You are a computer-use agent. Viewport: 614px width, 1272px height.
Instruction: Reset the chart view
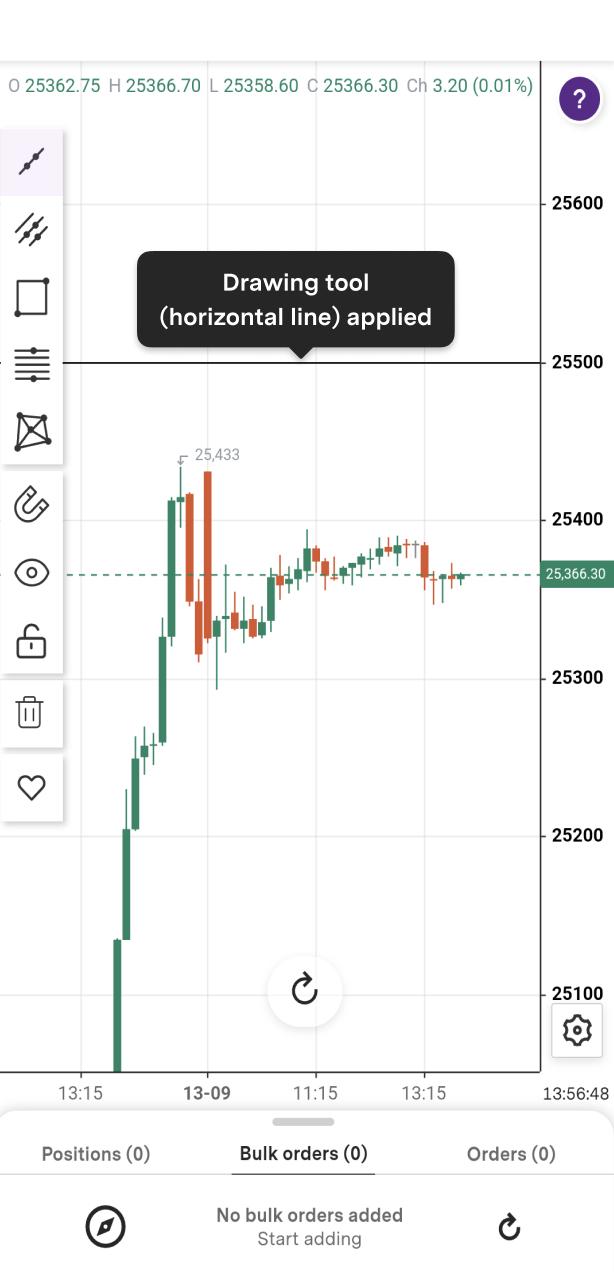coord(304,990)
